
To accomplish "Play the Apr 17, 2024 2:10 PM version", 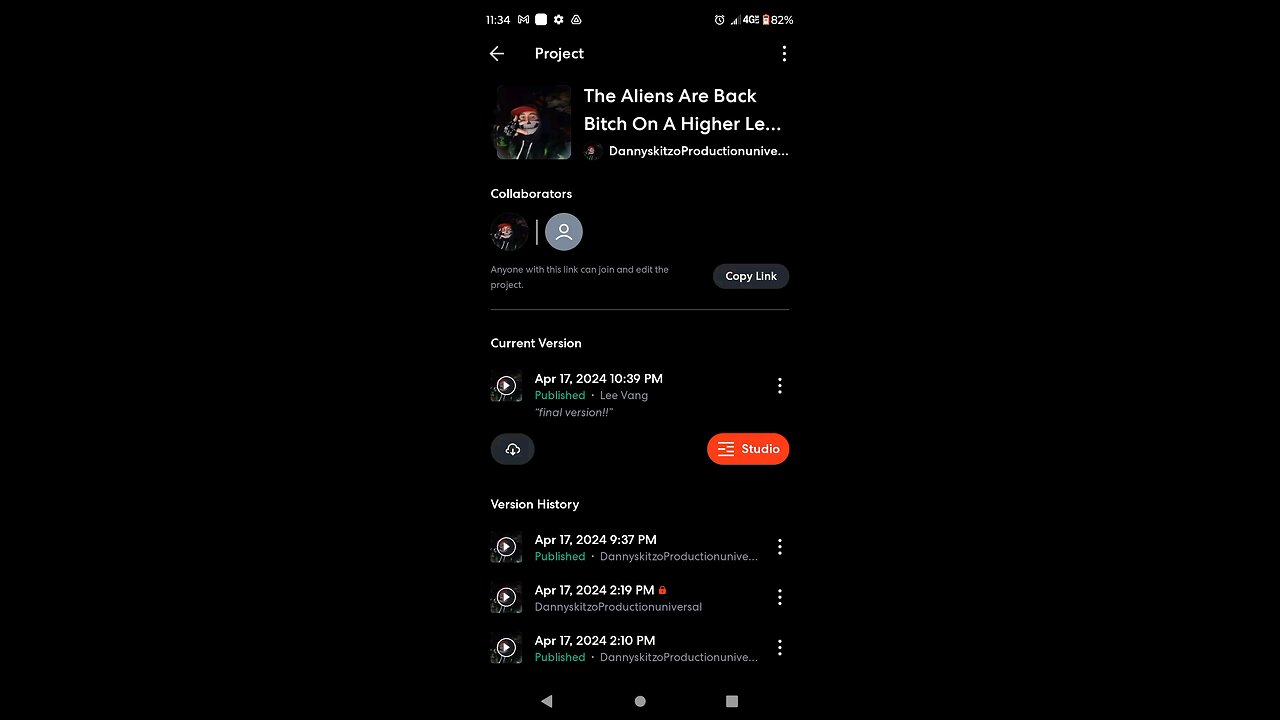I will [x=506, y=648].
